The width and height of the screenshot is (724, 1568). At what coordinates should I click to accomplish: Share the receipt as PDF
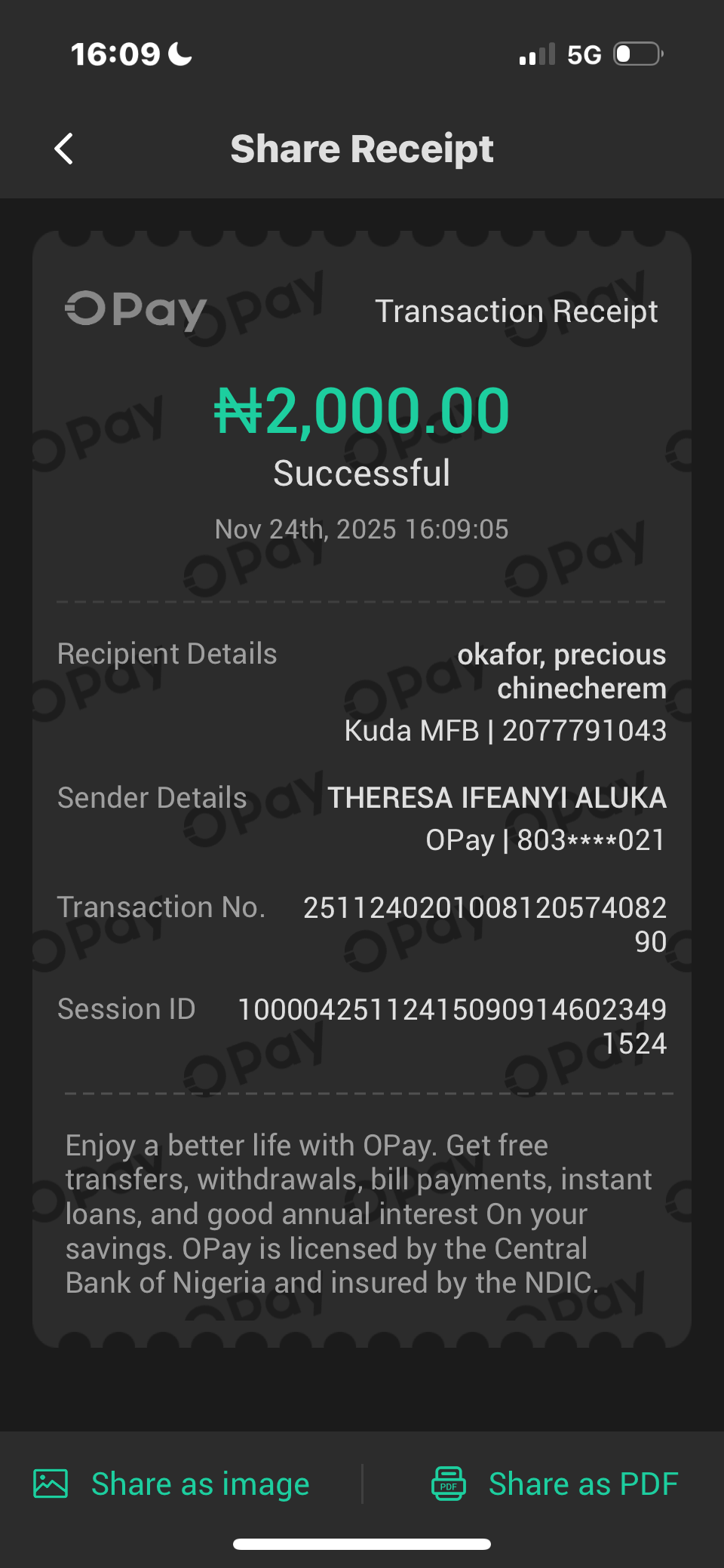[x=554, y=1484]
